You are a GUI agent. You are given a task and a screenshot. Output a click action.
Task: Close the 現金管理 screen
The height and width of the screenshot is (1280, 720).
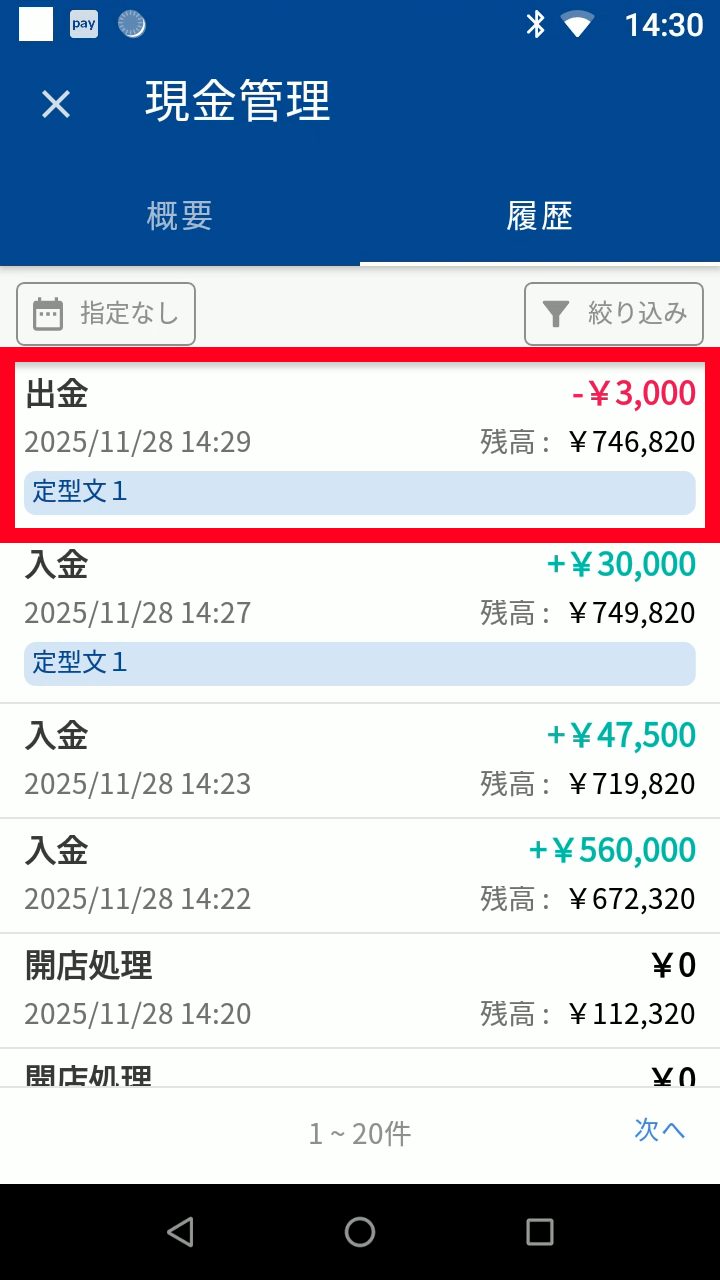[x=56, y=103]
